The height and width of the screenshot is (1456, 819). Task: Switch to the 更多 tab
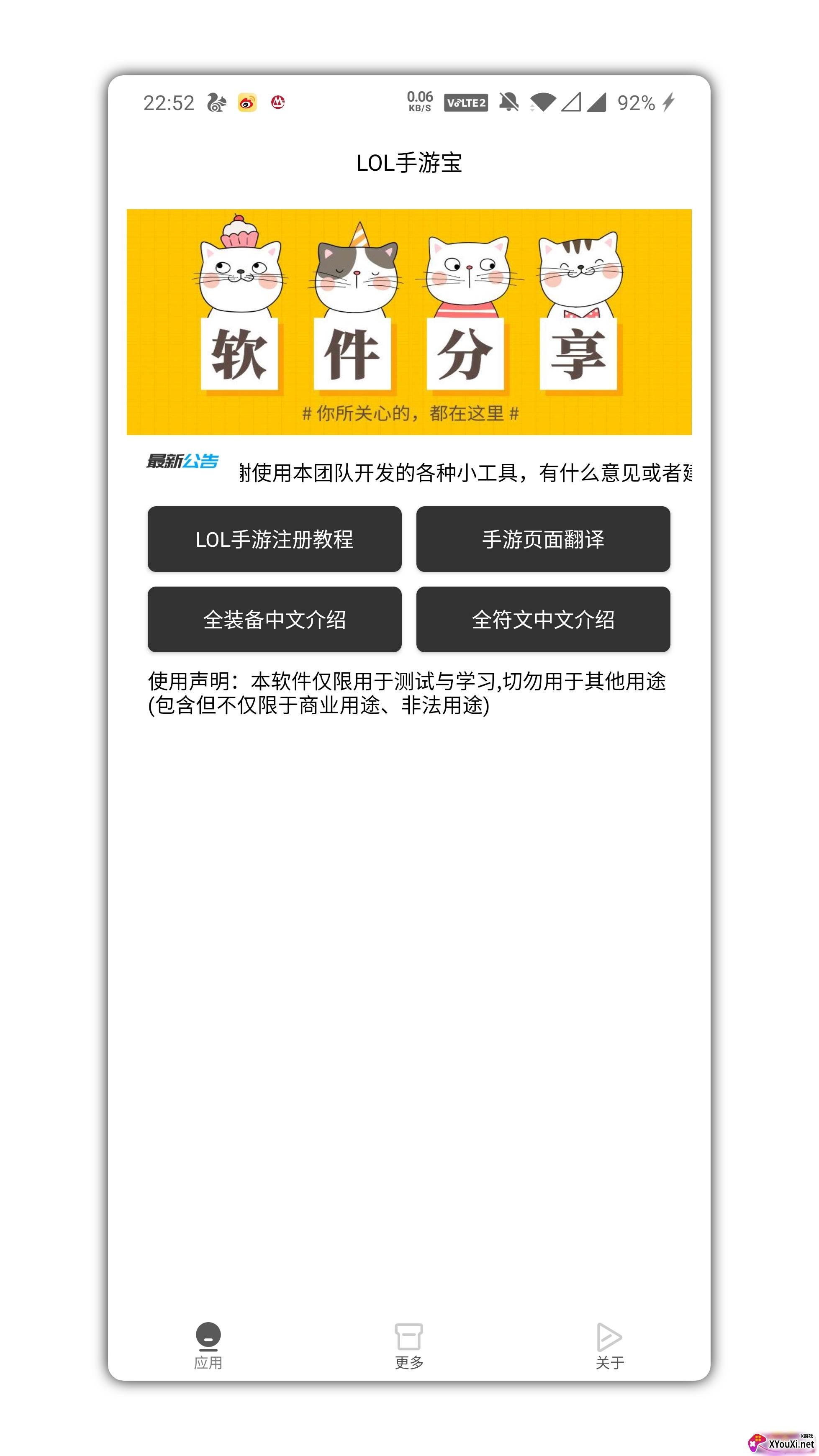tap(408, 1346)
